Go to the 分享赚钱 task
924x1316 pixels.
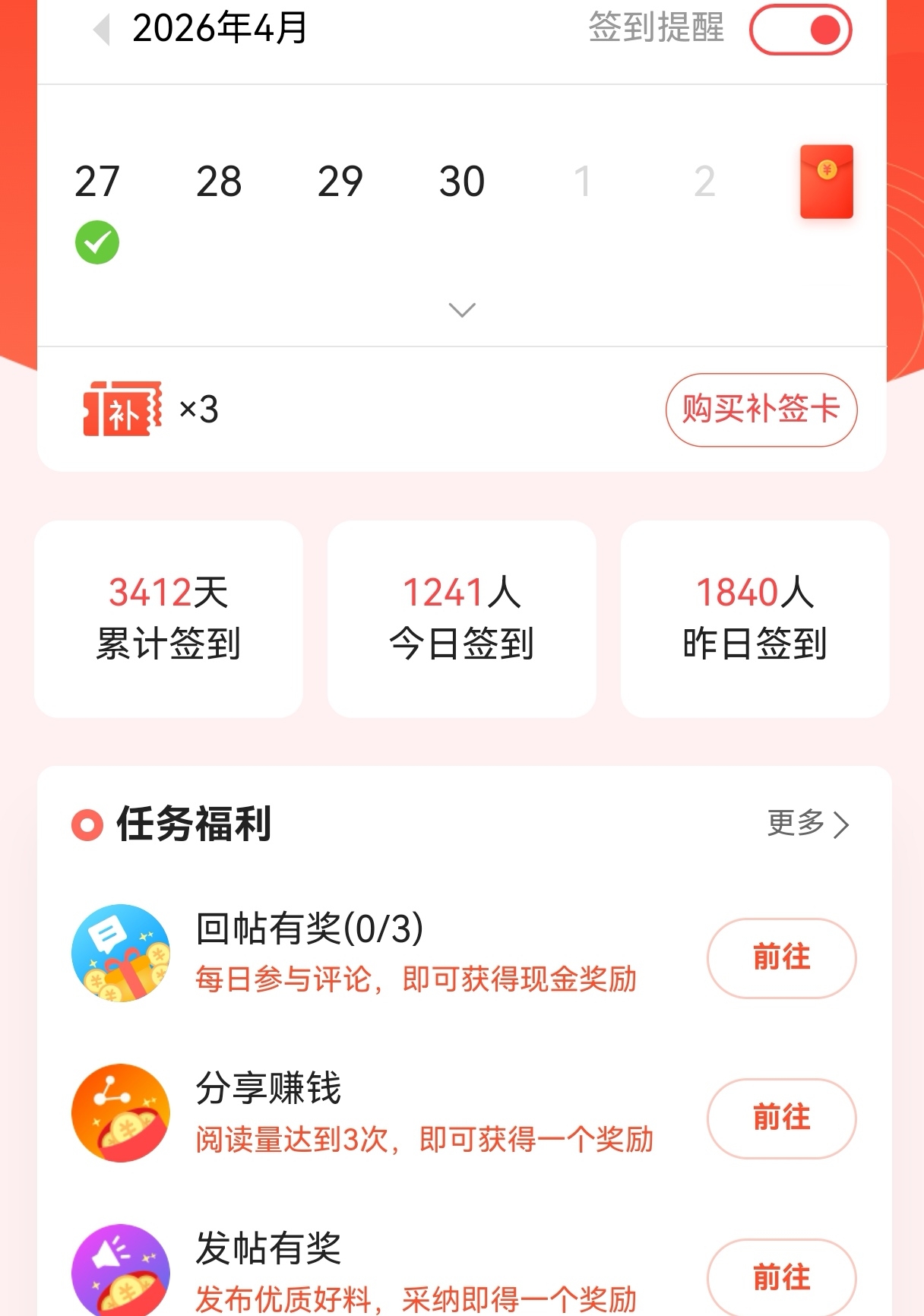[x=781, y=1118]
